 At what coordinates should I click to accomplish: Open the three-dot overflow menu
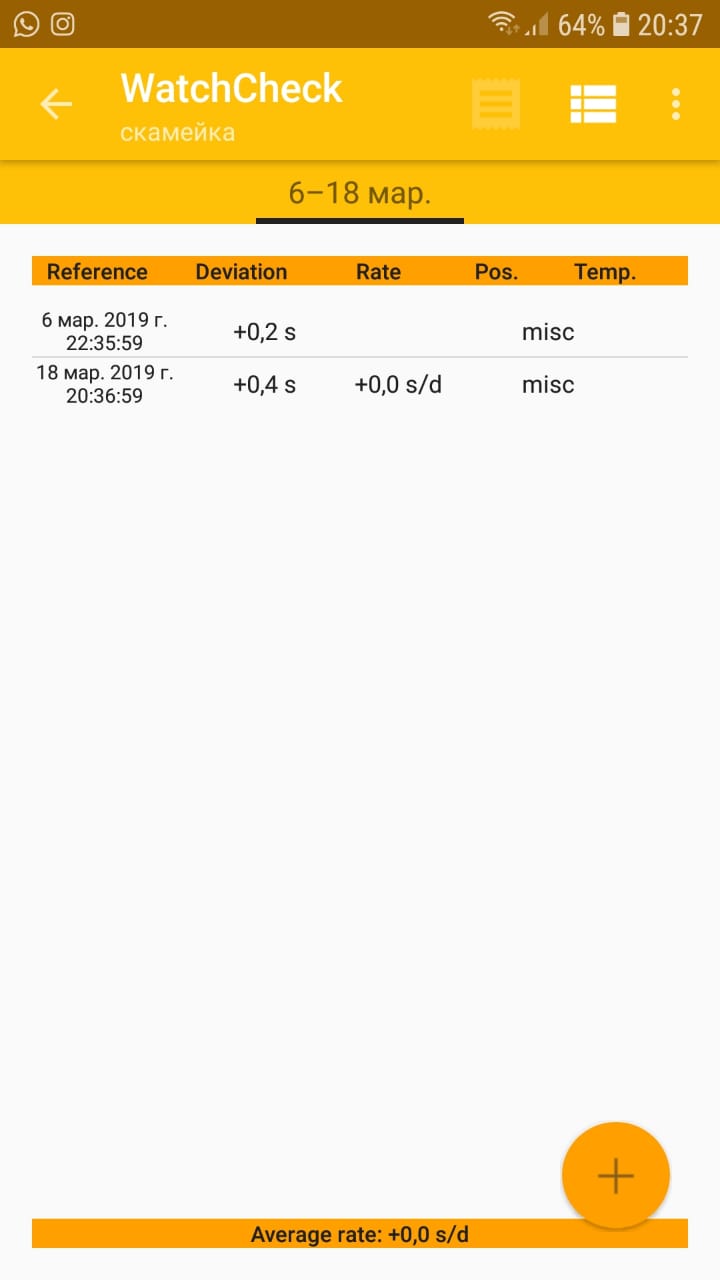(x=676, y=104)
